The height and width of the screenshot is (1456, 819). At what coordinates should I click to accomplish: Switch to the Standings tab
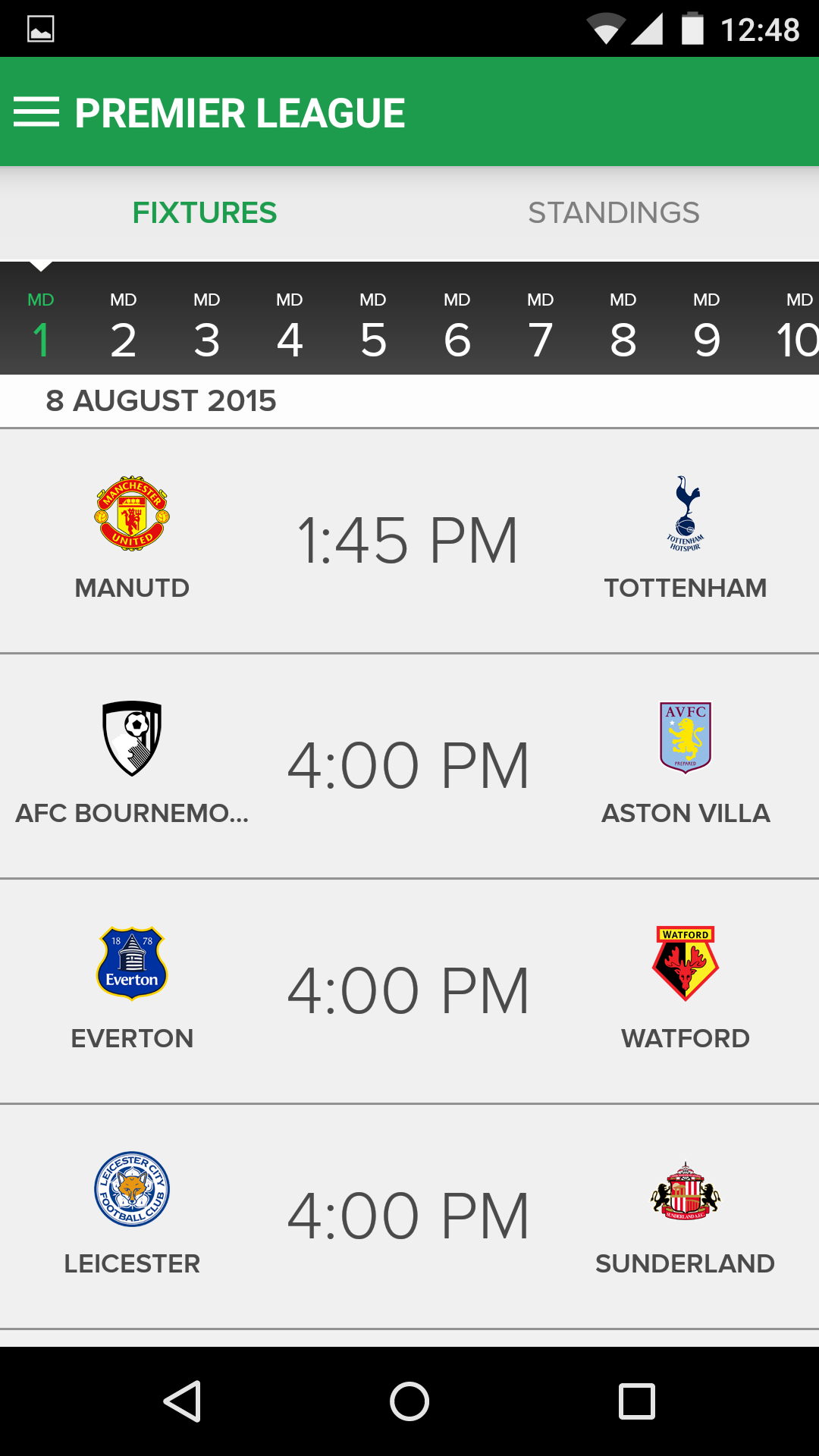613,213
